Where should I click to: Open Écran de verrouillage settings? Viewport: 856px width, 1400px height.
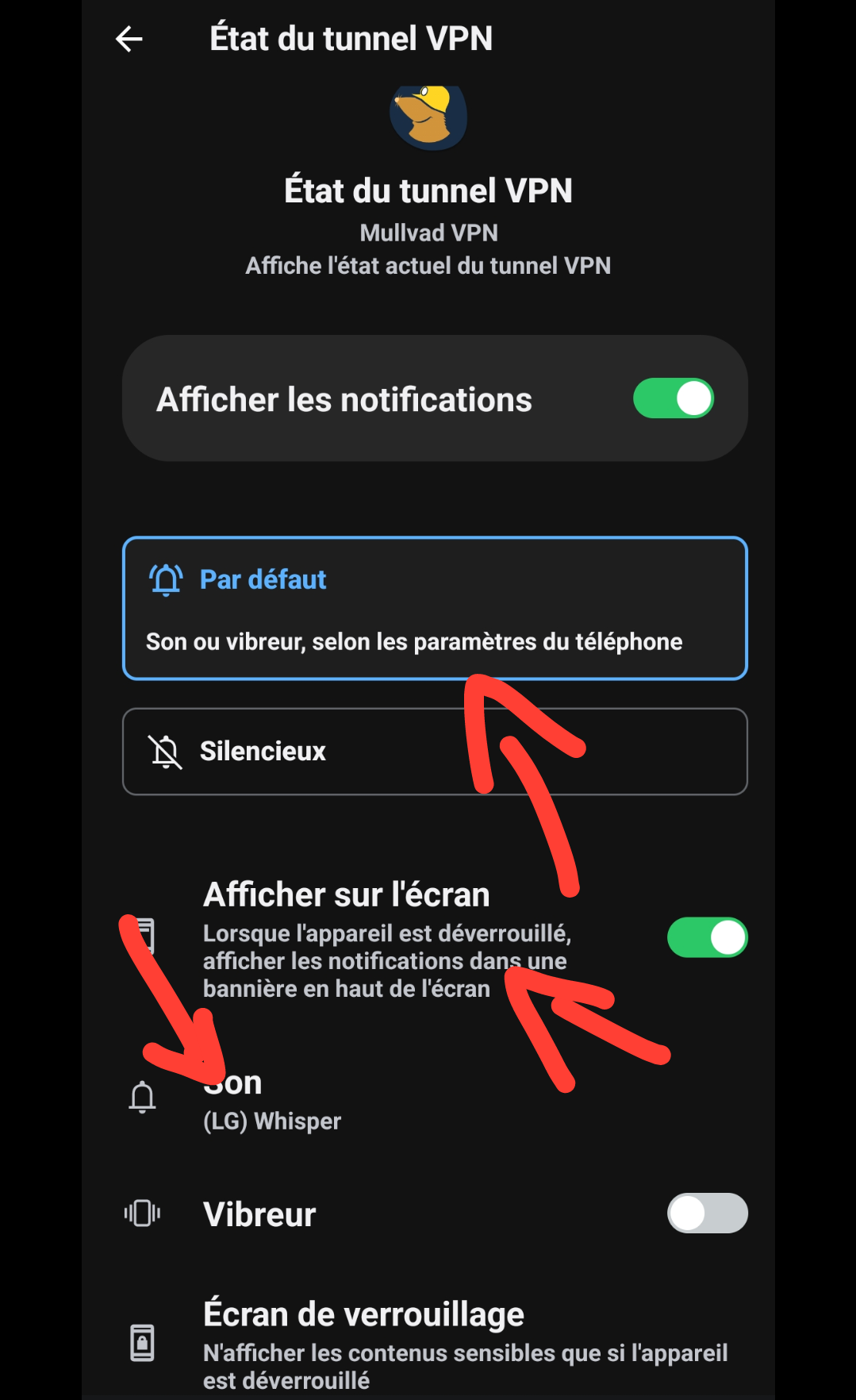(428, 1344)
